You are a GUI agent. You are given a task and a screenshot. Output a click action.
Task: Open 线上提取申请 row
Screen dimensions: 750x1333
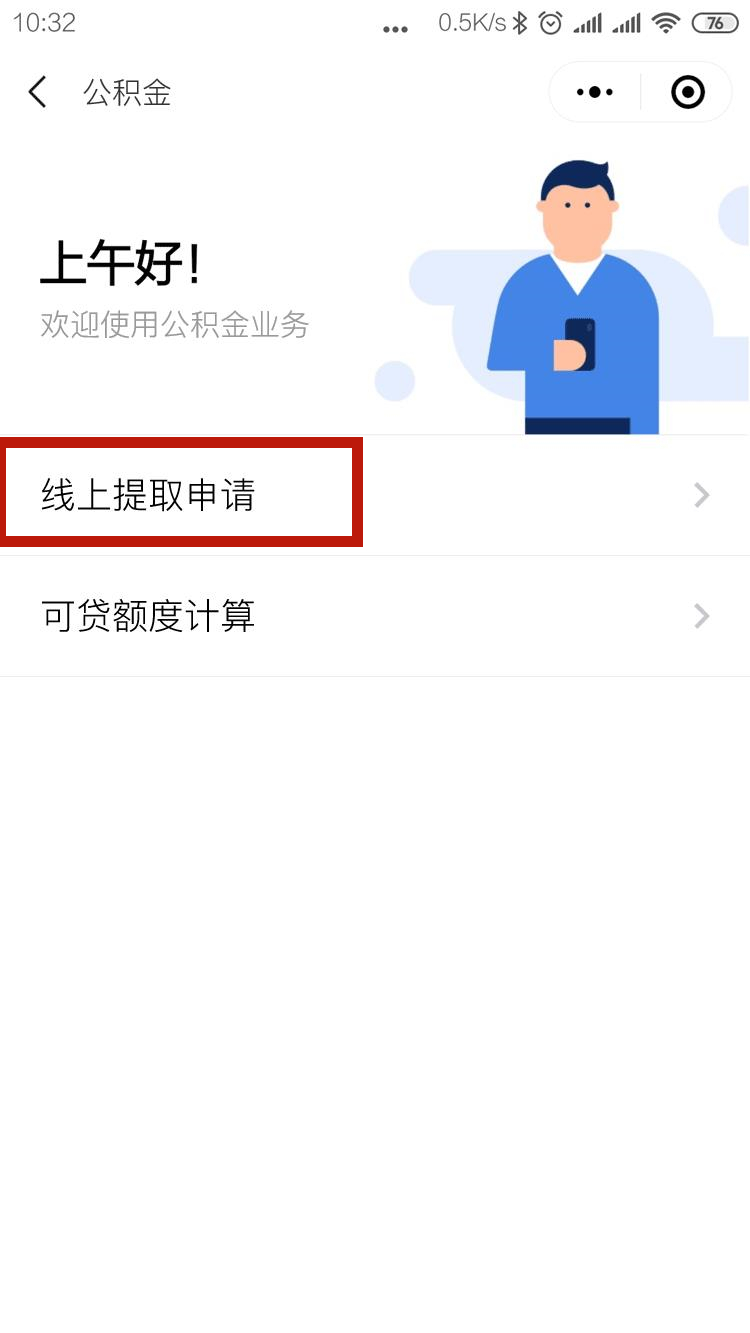tap(375, 495)
